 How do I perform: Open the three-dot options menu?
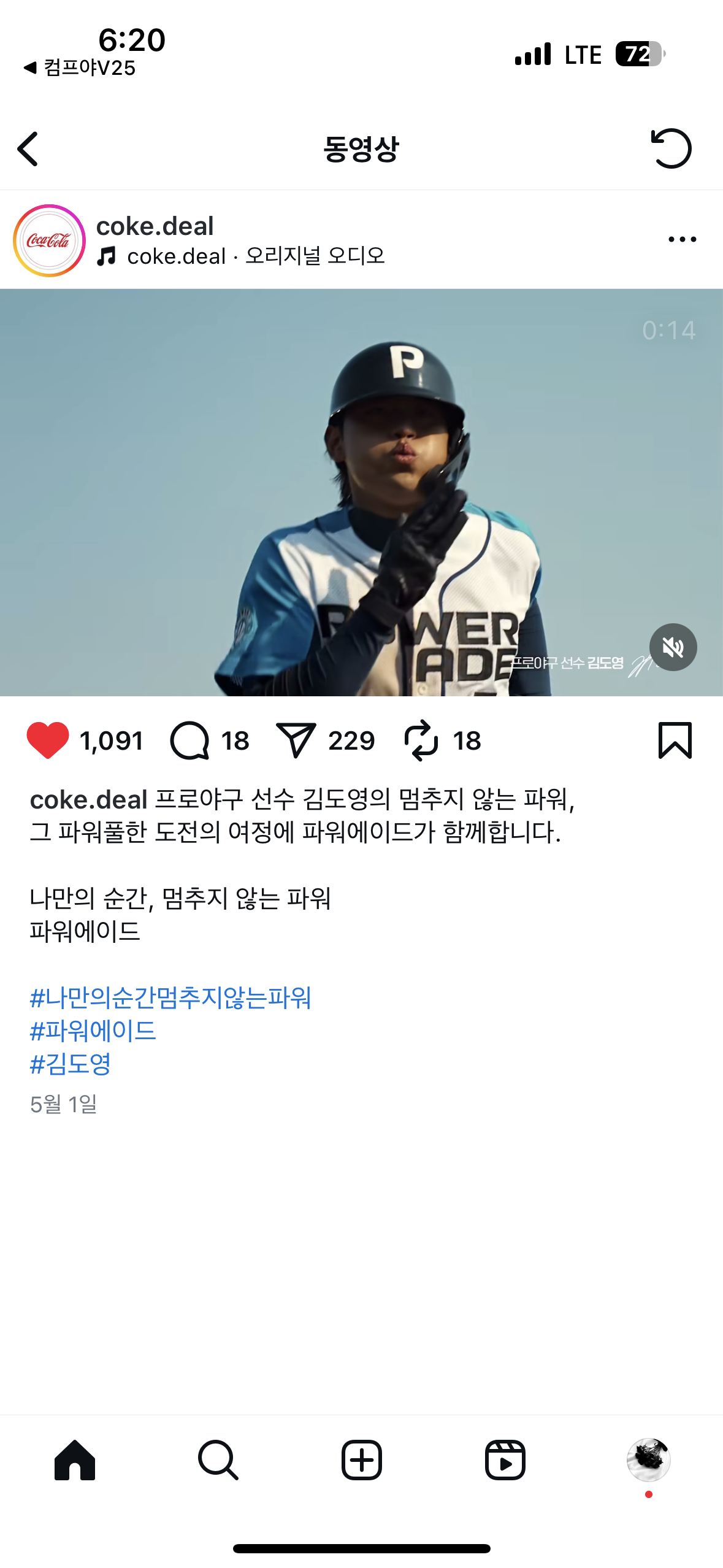pos(682,239)
